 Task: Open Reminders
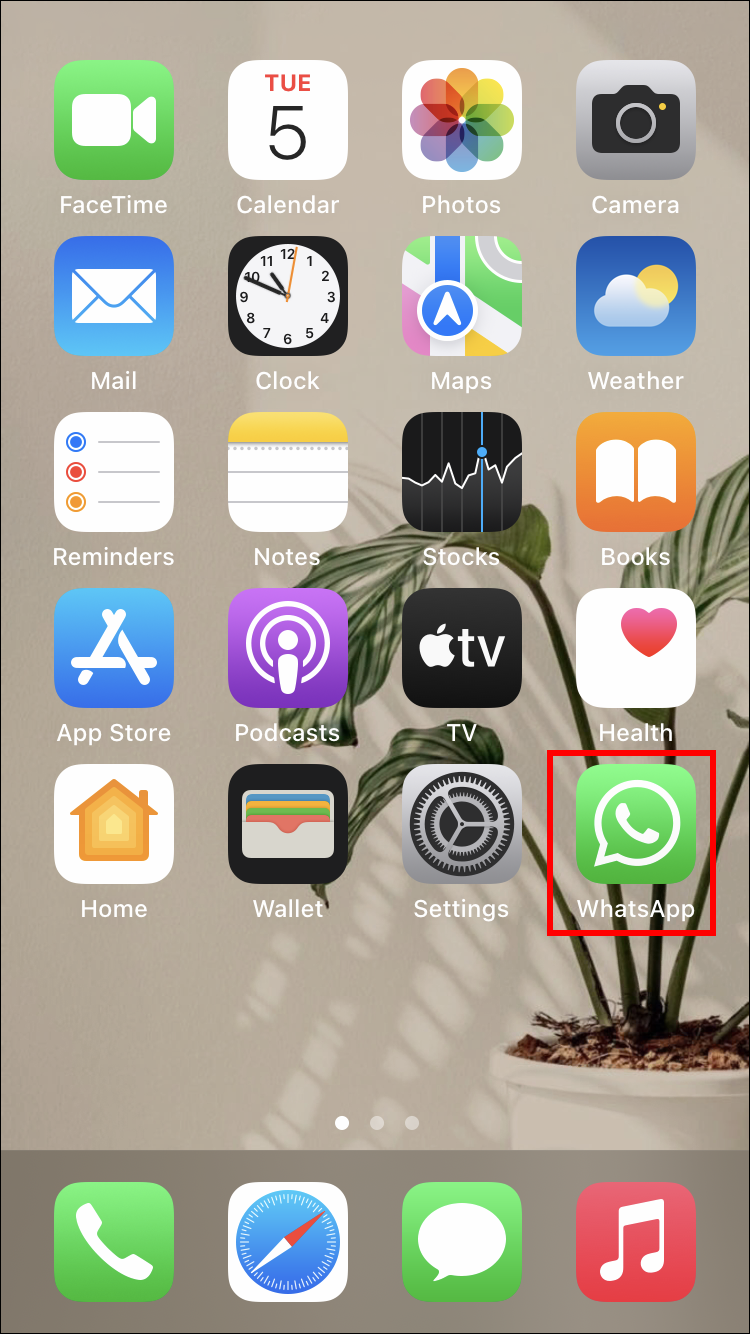click(113, 472)
